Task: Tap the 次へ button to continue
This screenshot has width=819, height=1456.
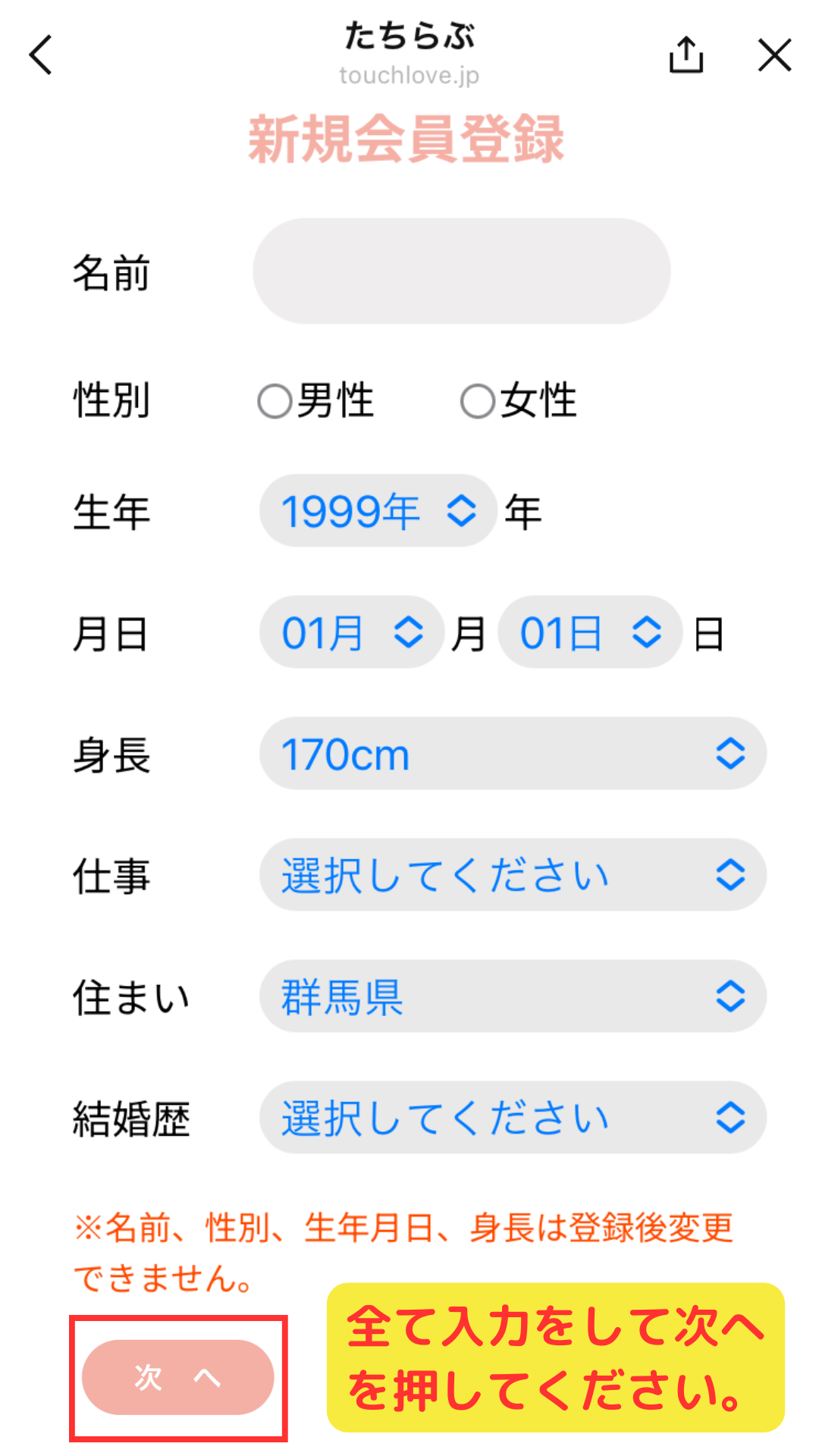Action: coord(177,1377)
